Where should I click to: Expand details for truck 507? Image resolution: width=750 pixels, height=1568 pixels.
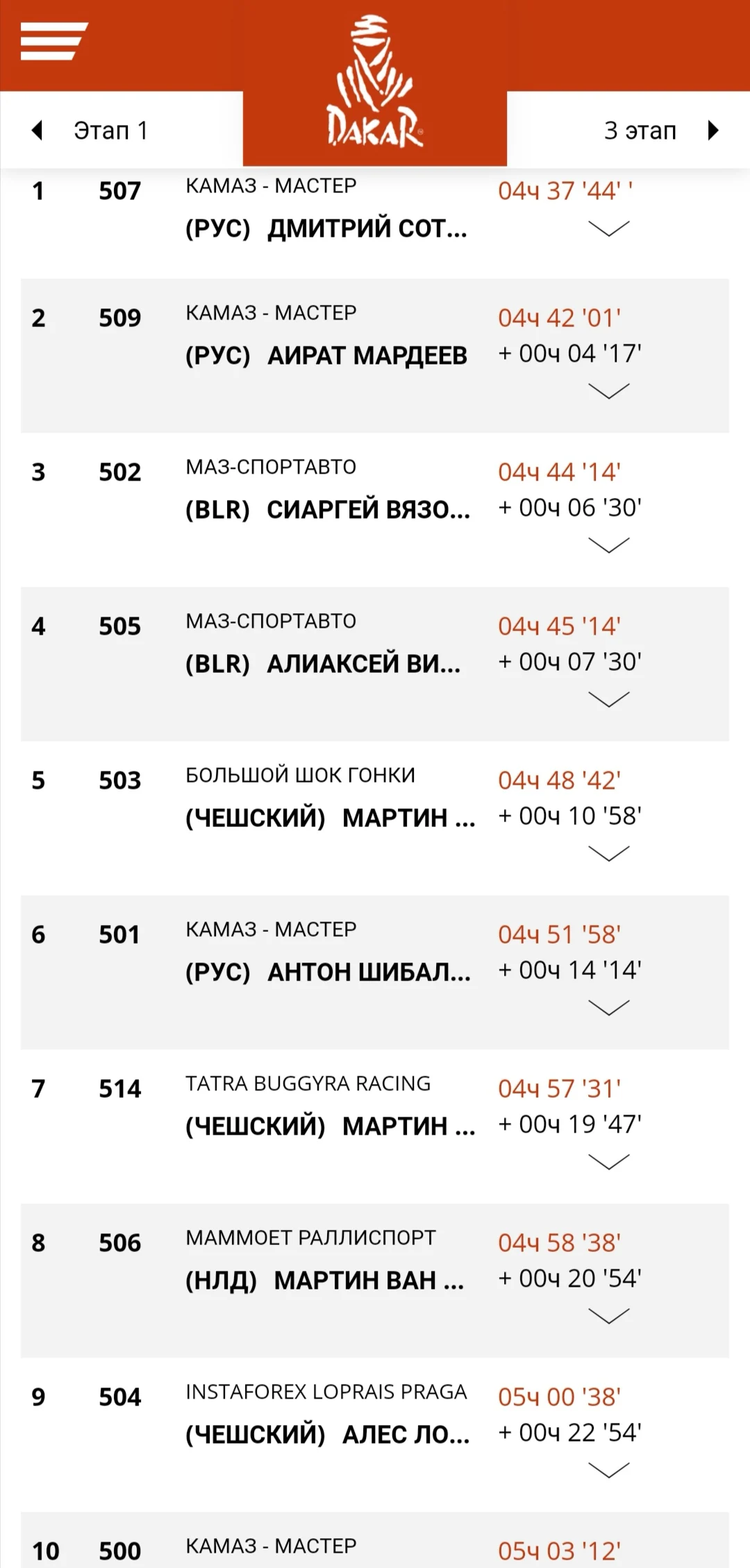coord(608,228)
